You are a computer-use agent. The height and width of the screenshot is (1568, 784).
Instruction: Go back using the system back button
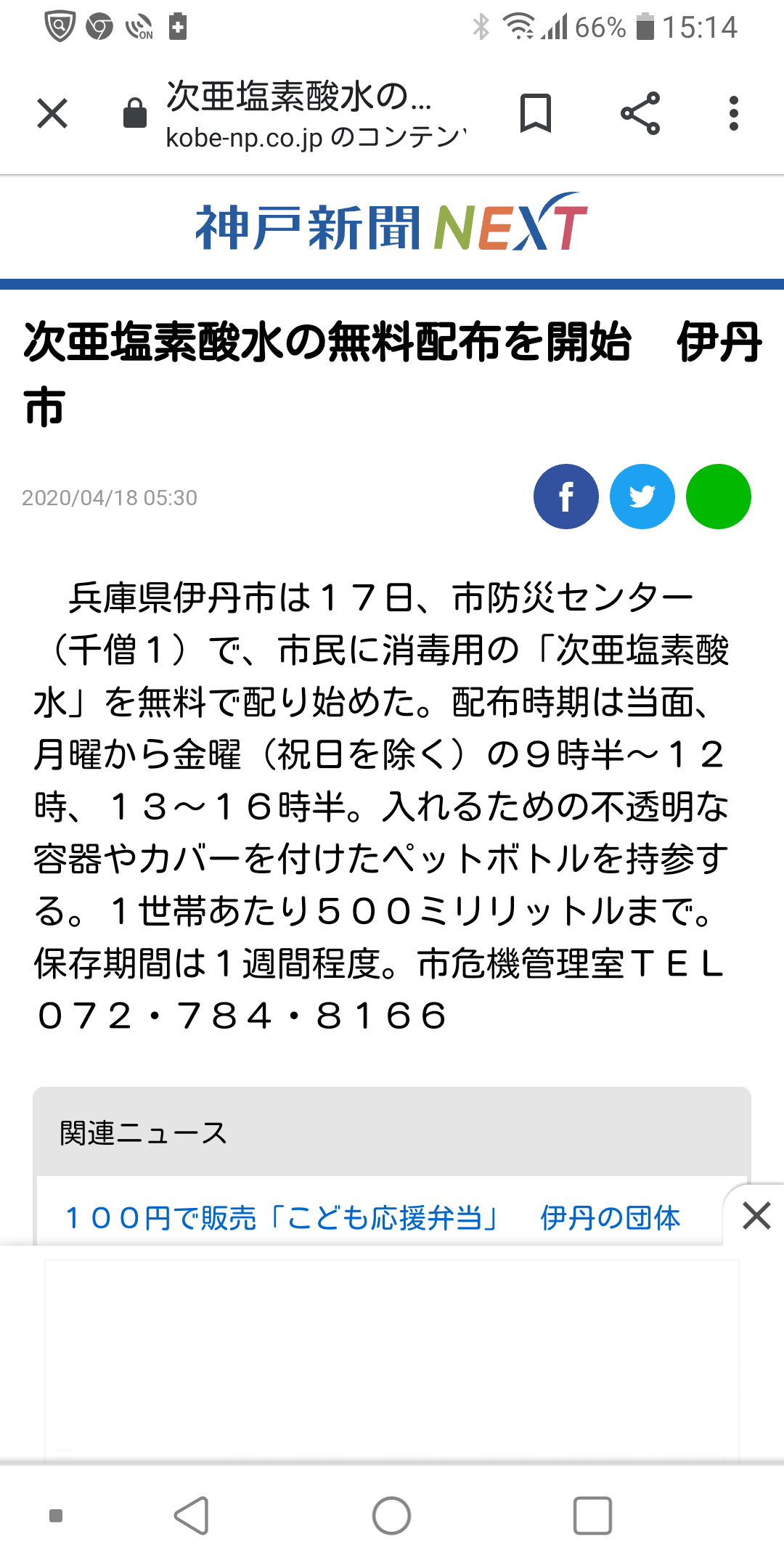point(192,1516)
